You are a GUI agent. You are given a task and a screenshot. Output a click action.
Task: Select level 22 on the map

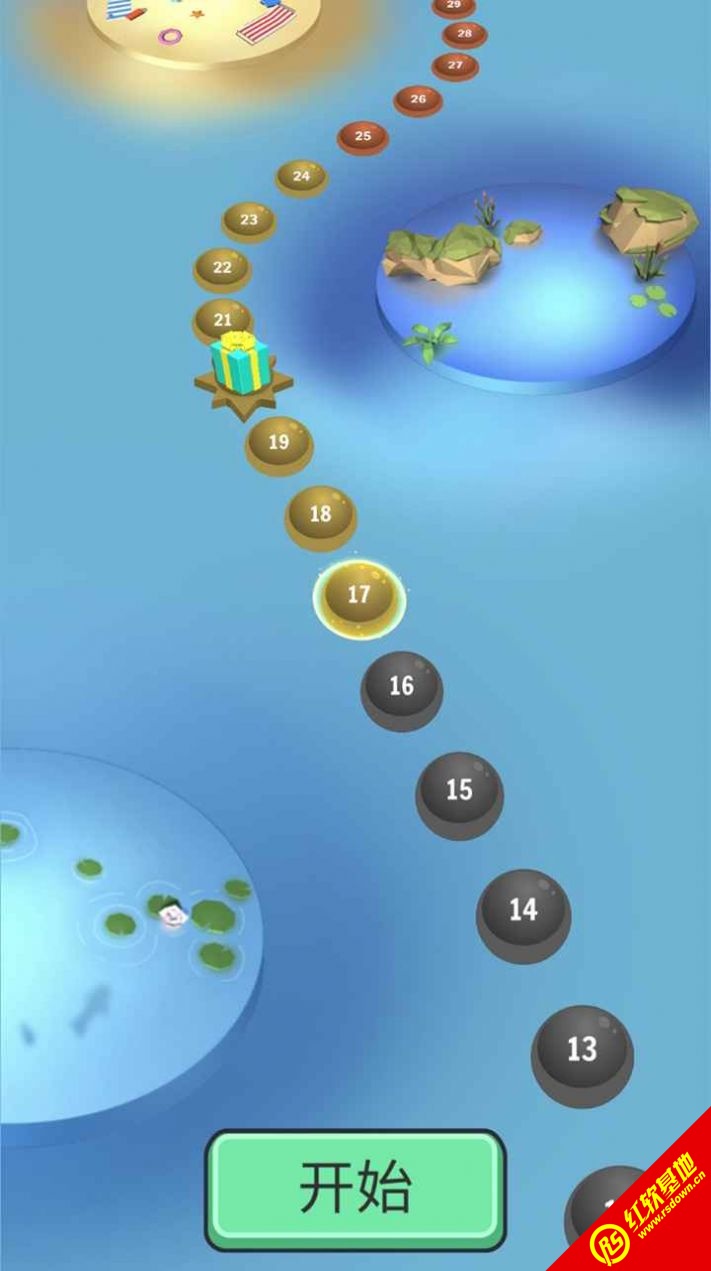tap(222, 268)
